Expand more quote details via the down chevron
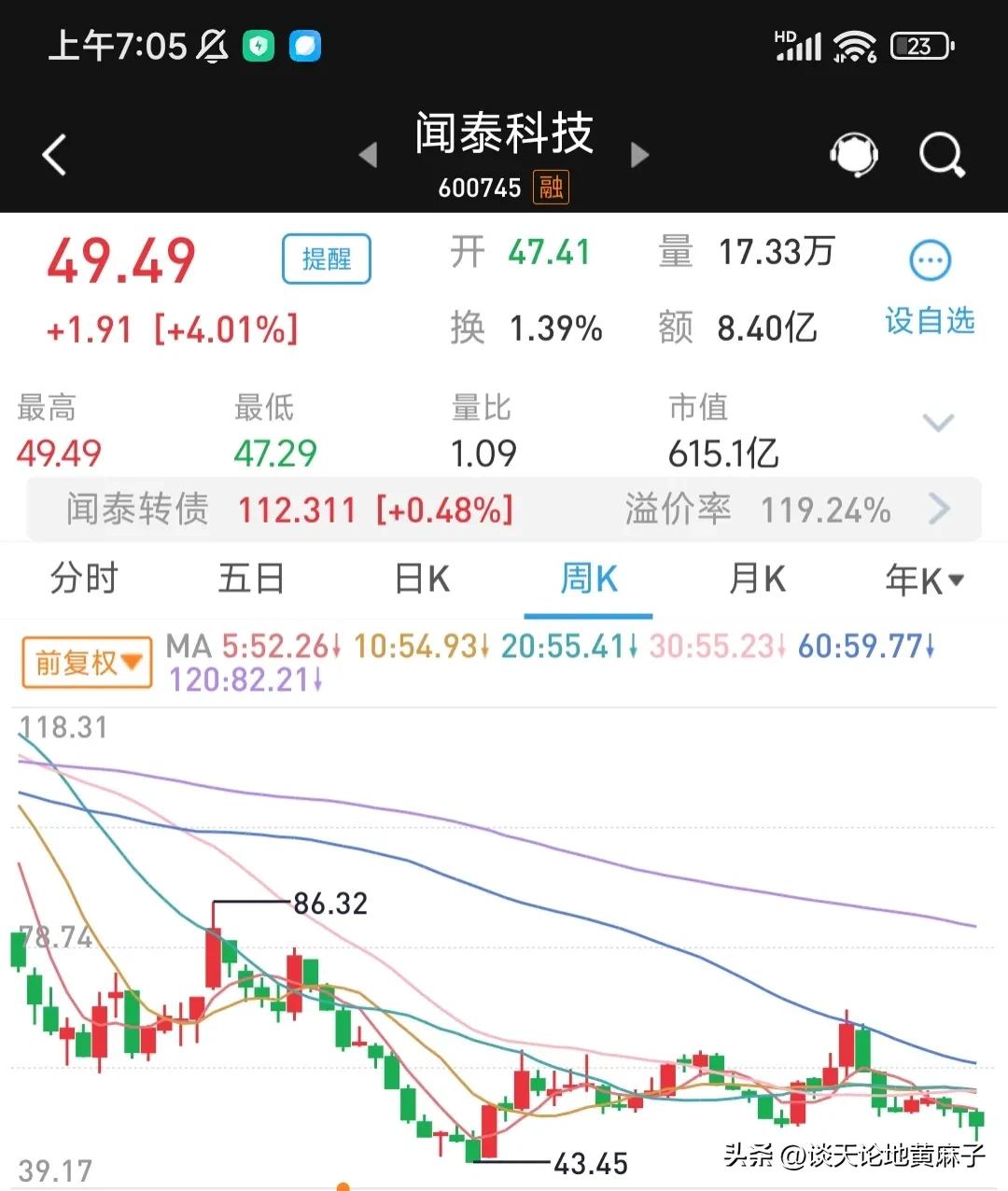The height and width of the screenshot is (1191, 1008). 938,423
